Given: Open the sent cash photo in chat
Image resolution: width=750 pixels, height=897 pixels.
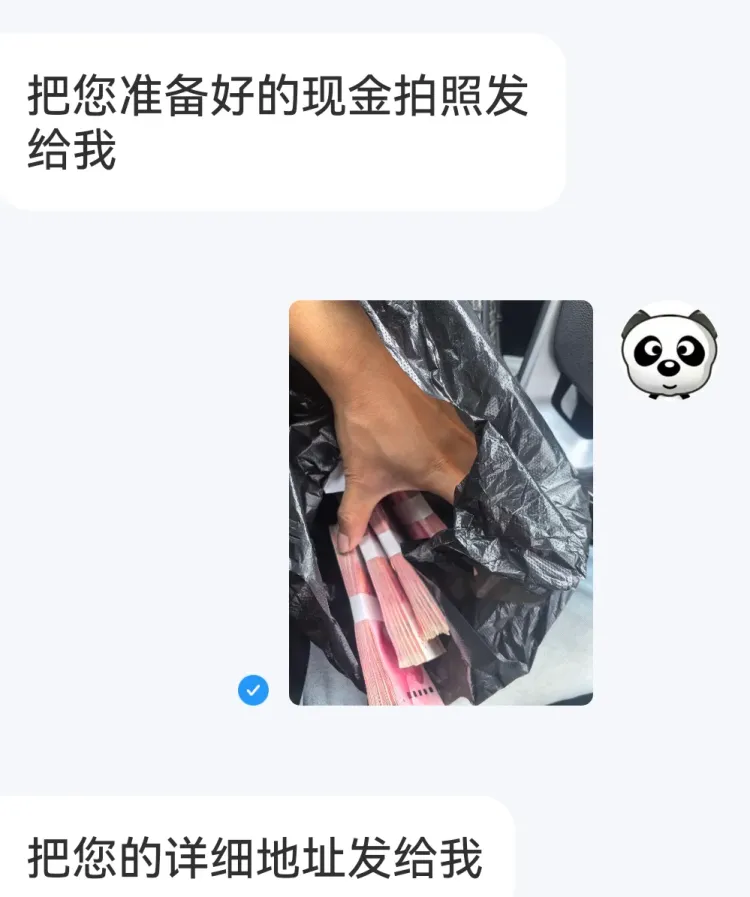Looking at the screenshot, I should [x=440, y=502].
